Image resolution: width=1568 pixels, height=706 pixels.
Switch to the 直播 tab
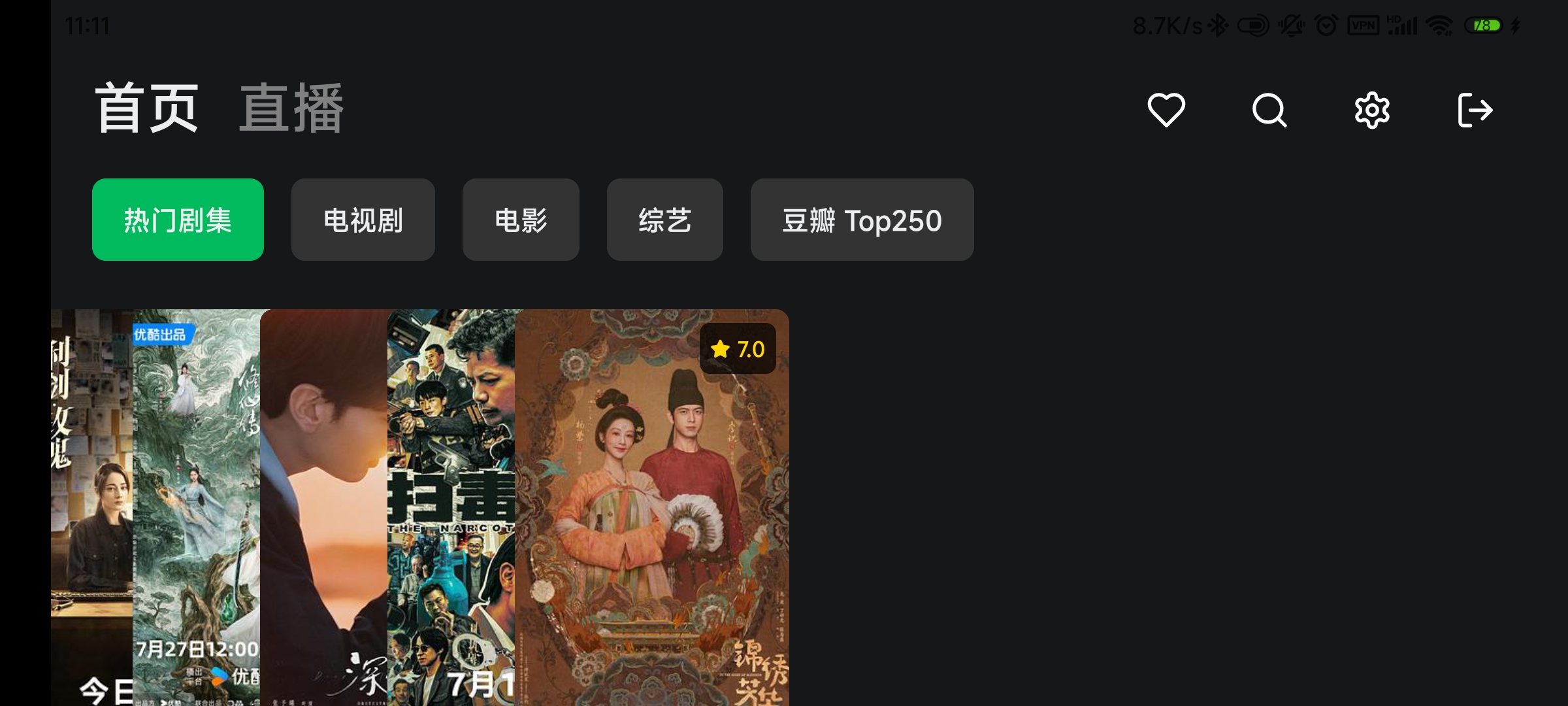(x=291, y=109)
